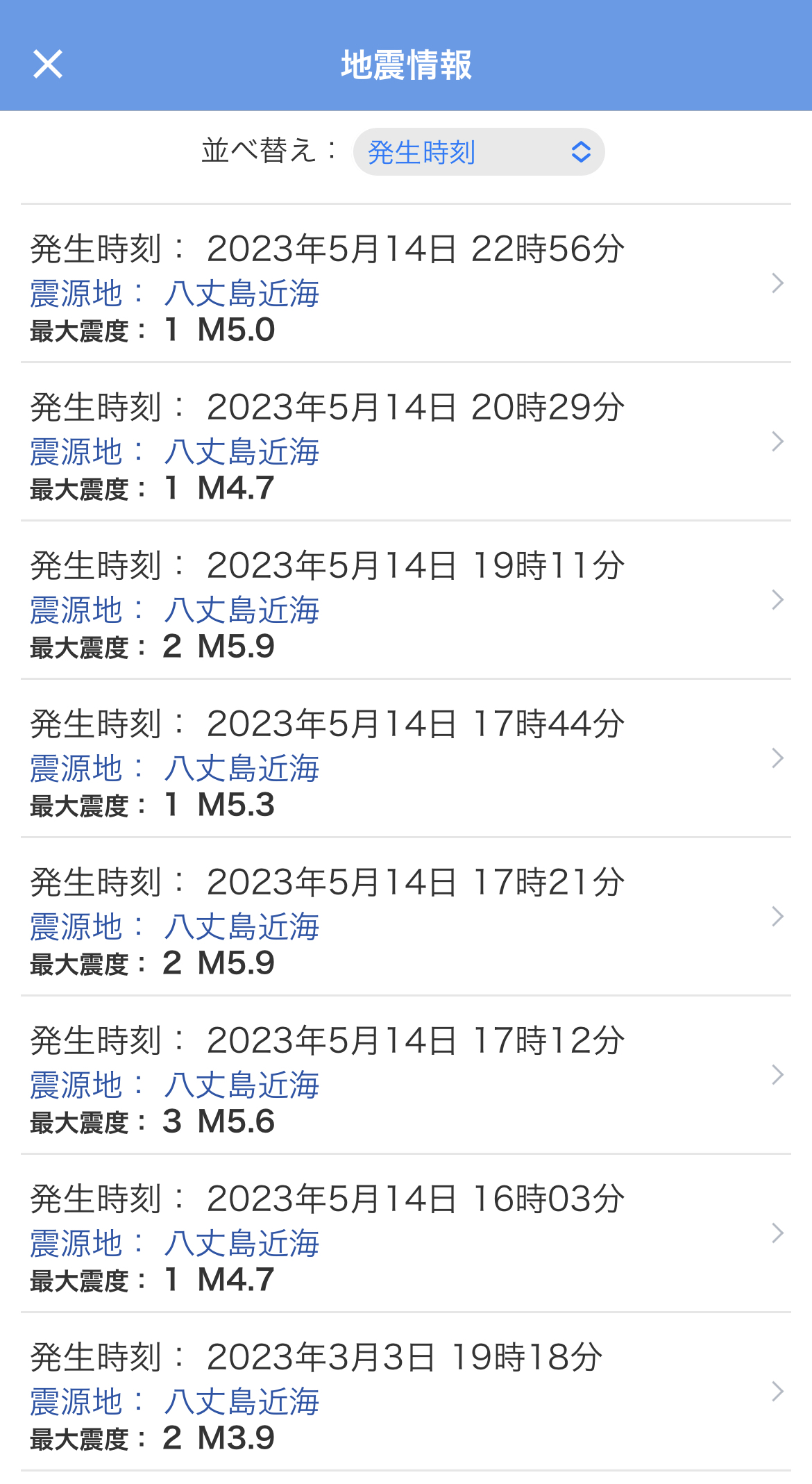Open the 17時12分 M5.6 earthquake entry
The image size is (812, 1484).
click(405, 1076)
